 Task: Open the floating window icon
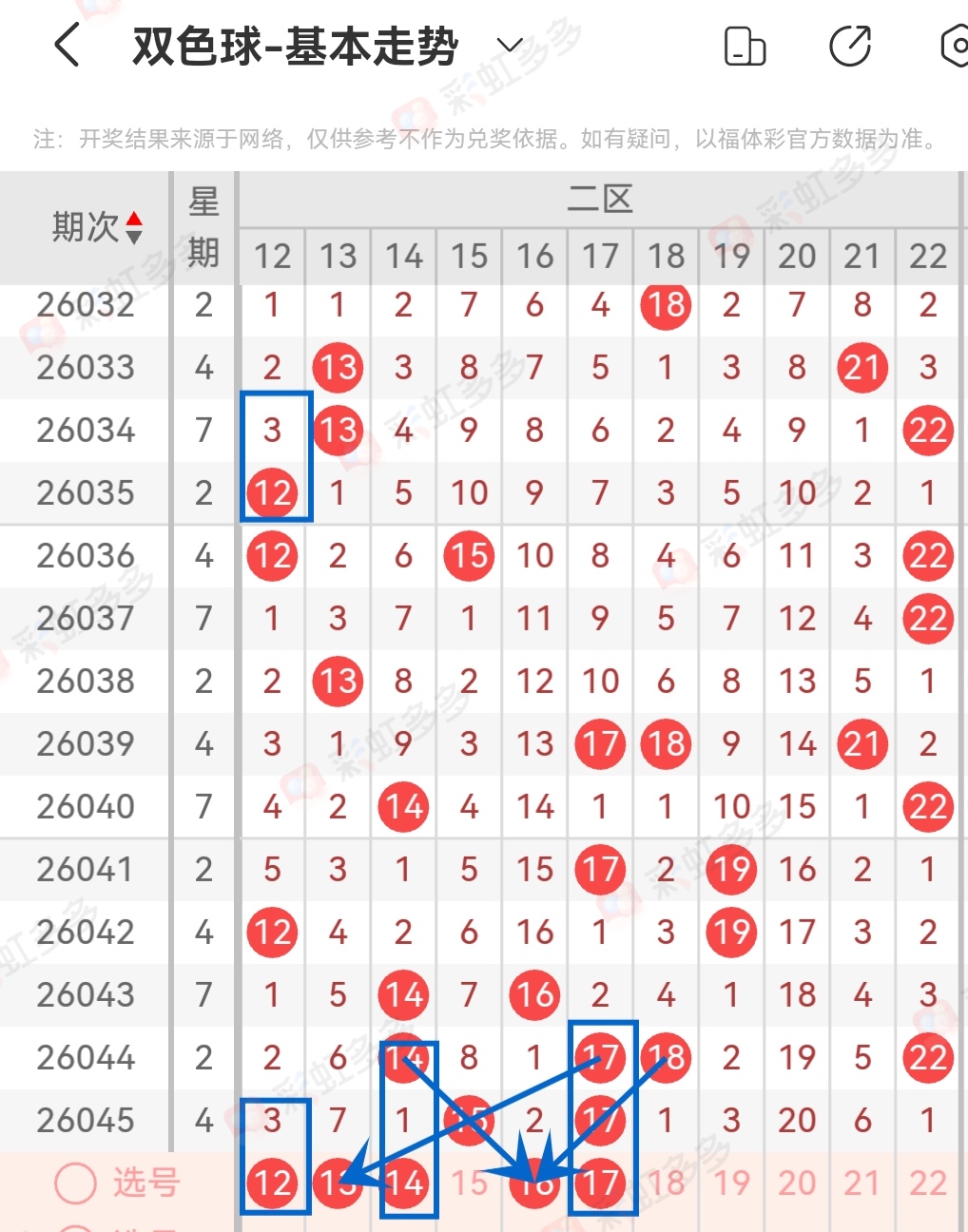point(745,44)
